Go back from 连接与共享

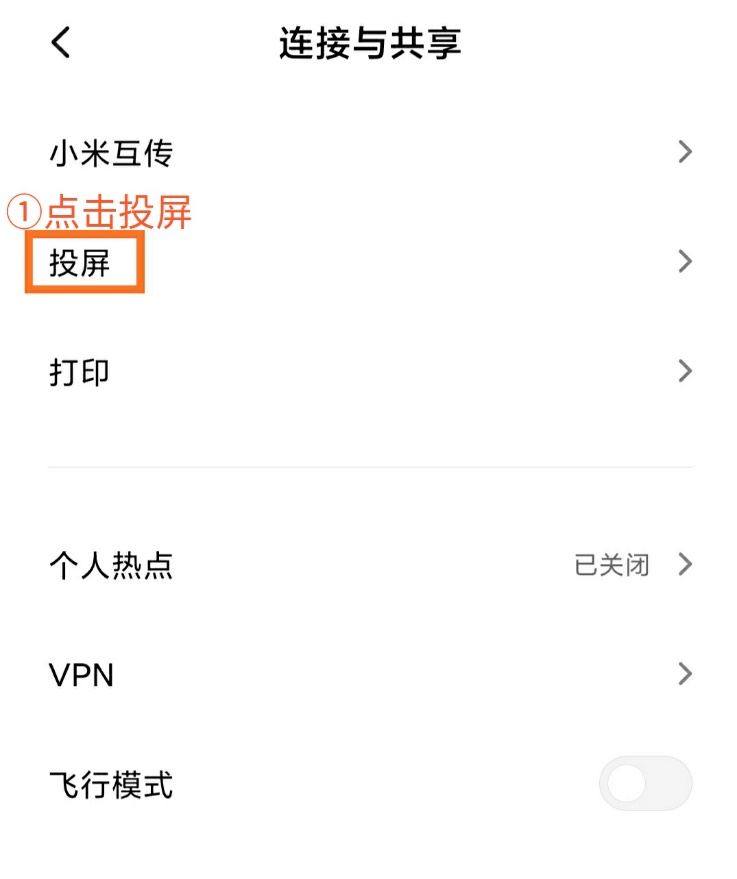click(x=62, y=43)
